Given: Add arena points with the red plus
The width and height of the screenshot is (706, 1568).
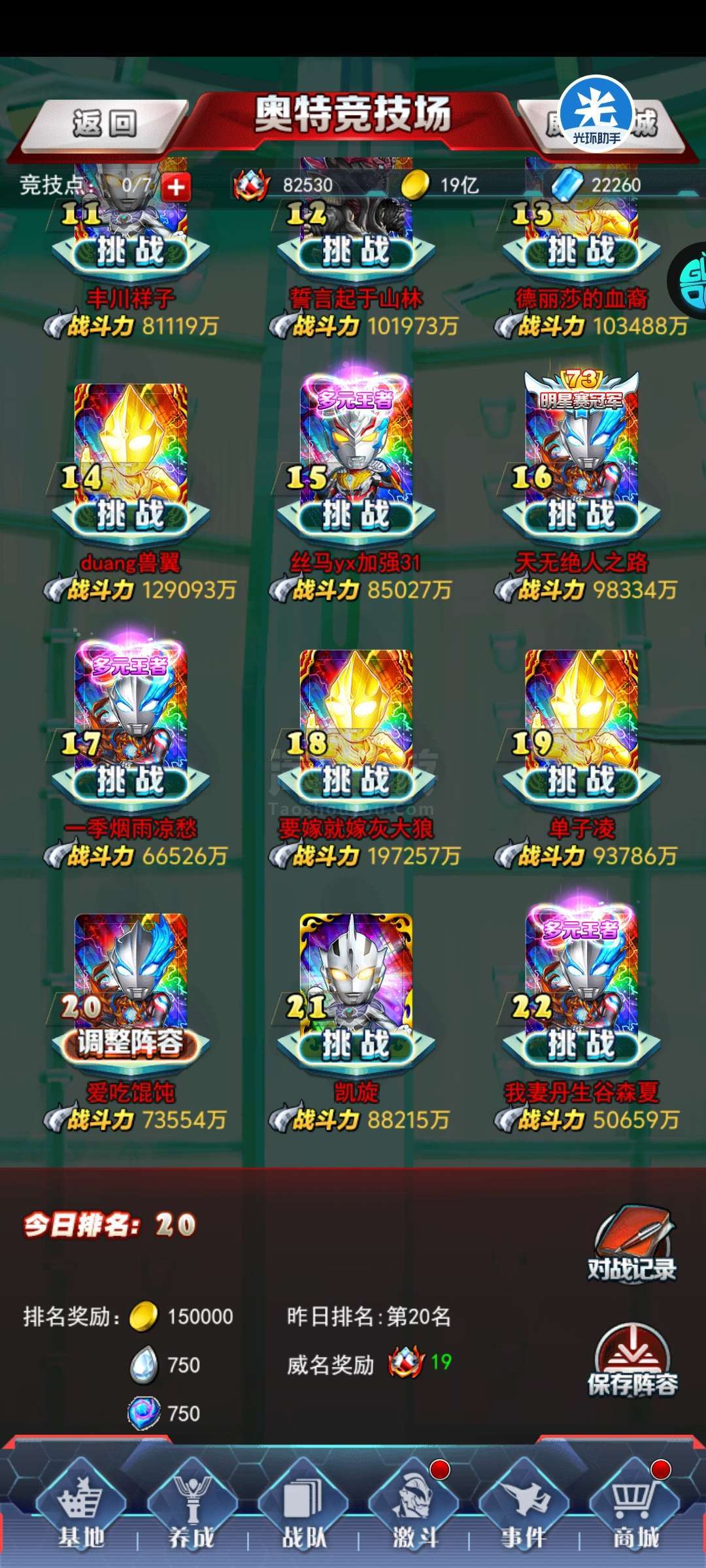Looking at the screenshot, I should pos(176,187).
